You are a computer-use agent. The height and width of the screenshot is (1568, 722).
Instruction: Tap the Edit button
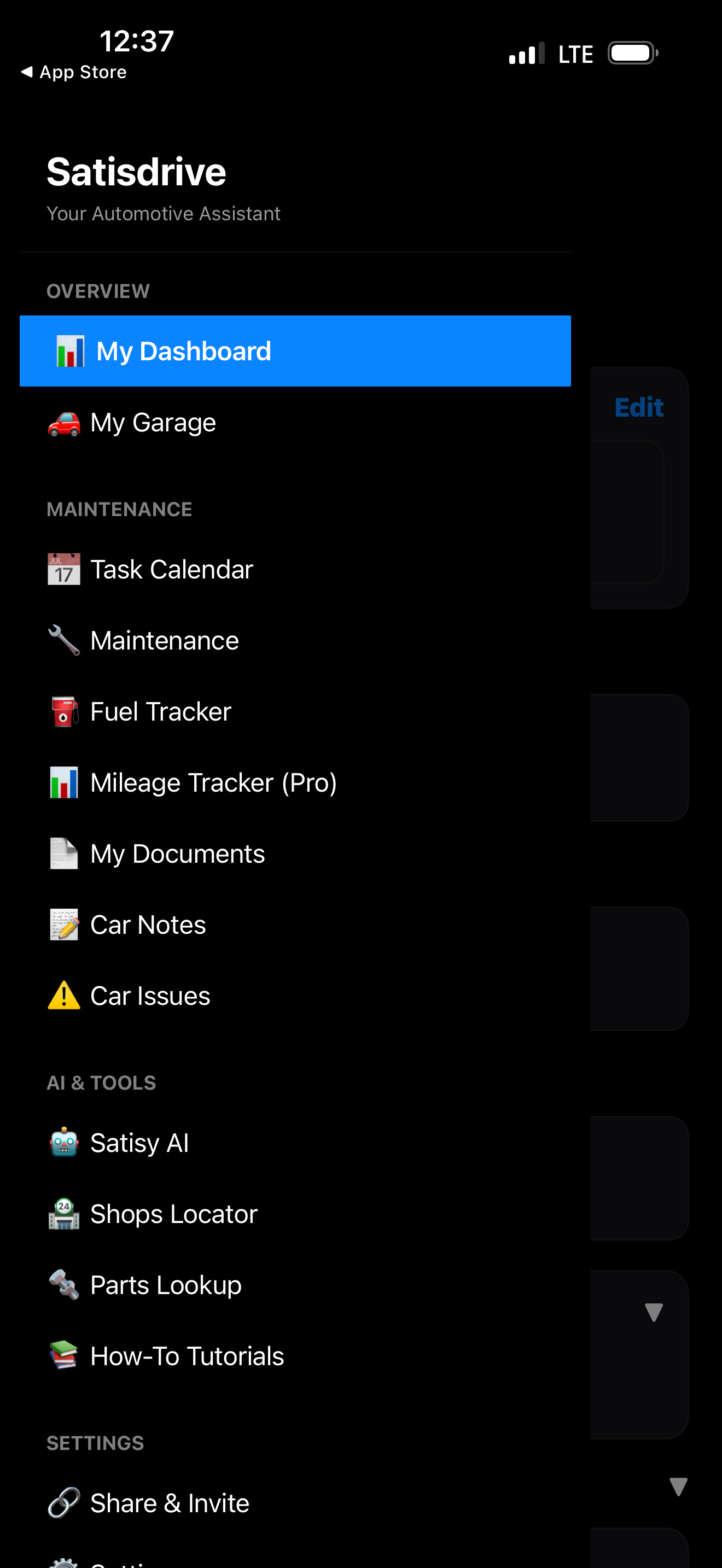tap(638, 407)
